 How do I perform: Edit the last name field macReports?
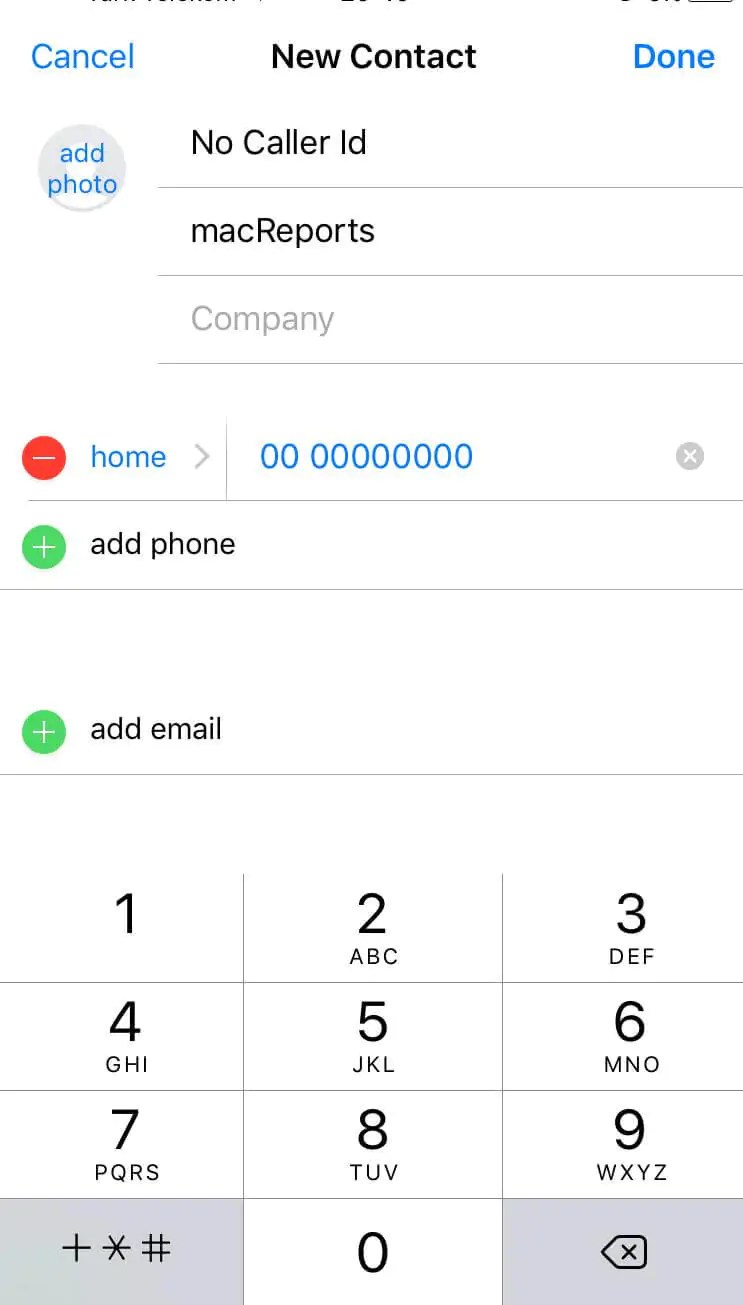450,231
